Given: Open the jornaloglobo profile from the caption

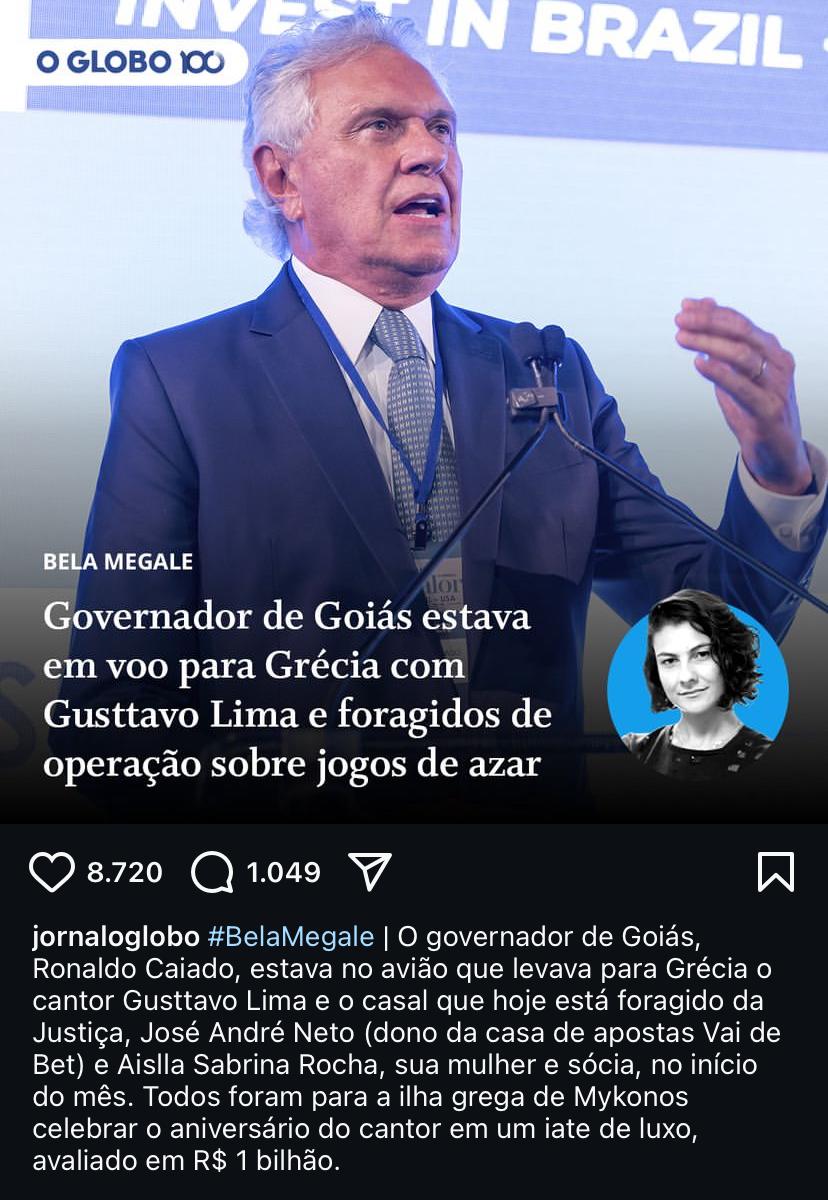Looking at the screenshot, I should tap(116, 938).
